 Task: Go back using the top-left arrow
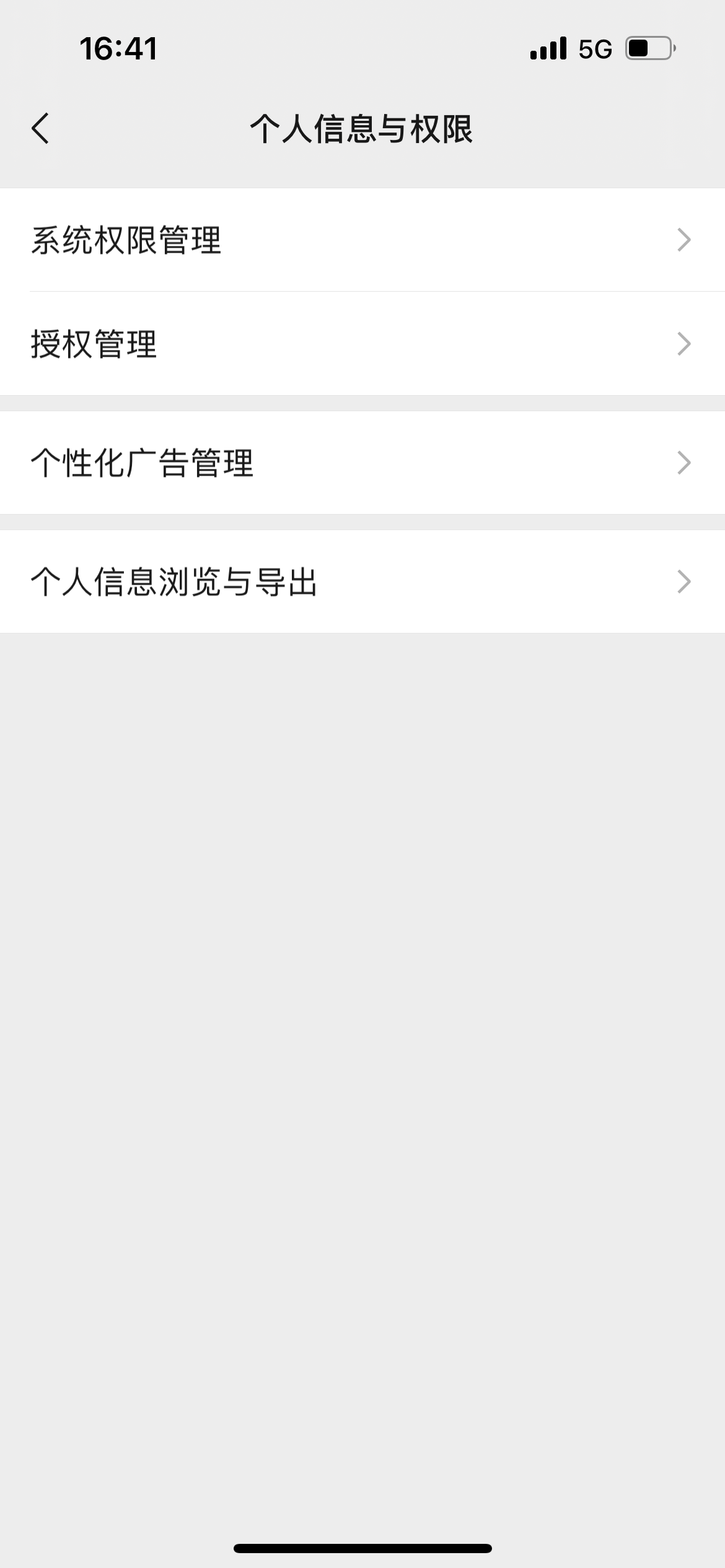(x=41, y=129)
